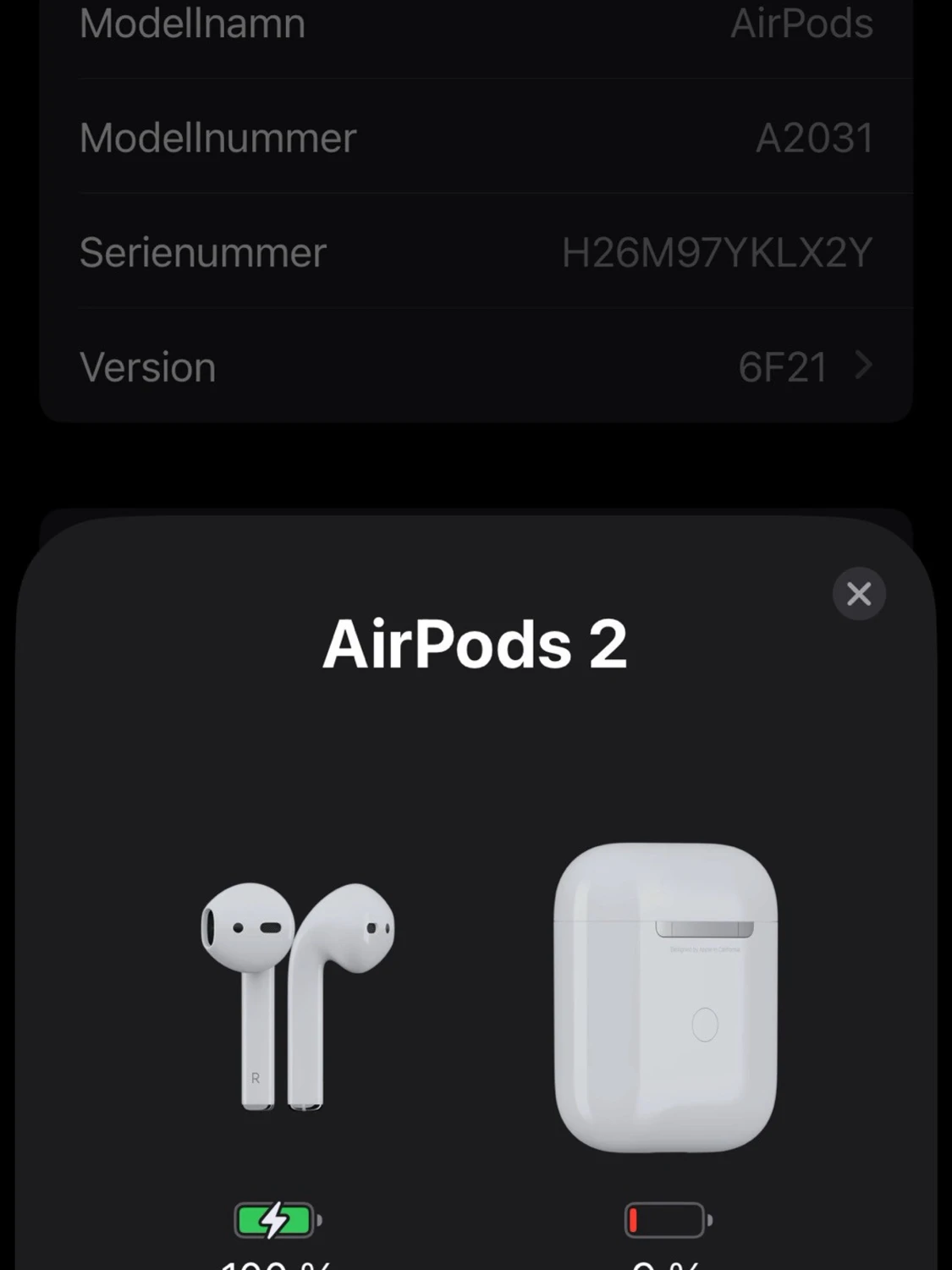Open the Version row

click(474, 366)
